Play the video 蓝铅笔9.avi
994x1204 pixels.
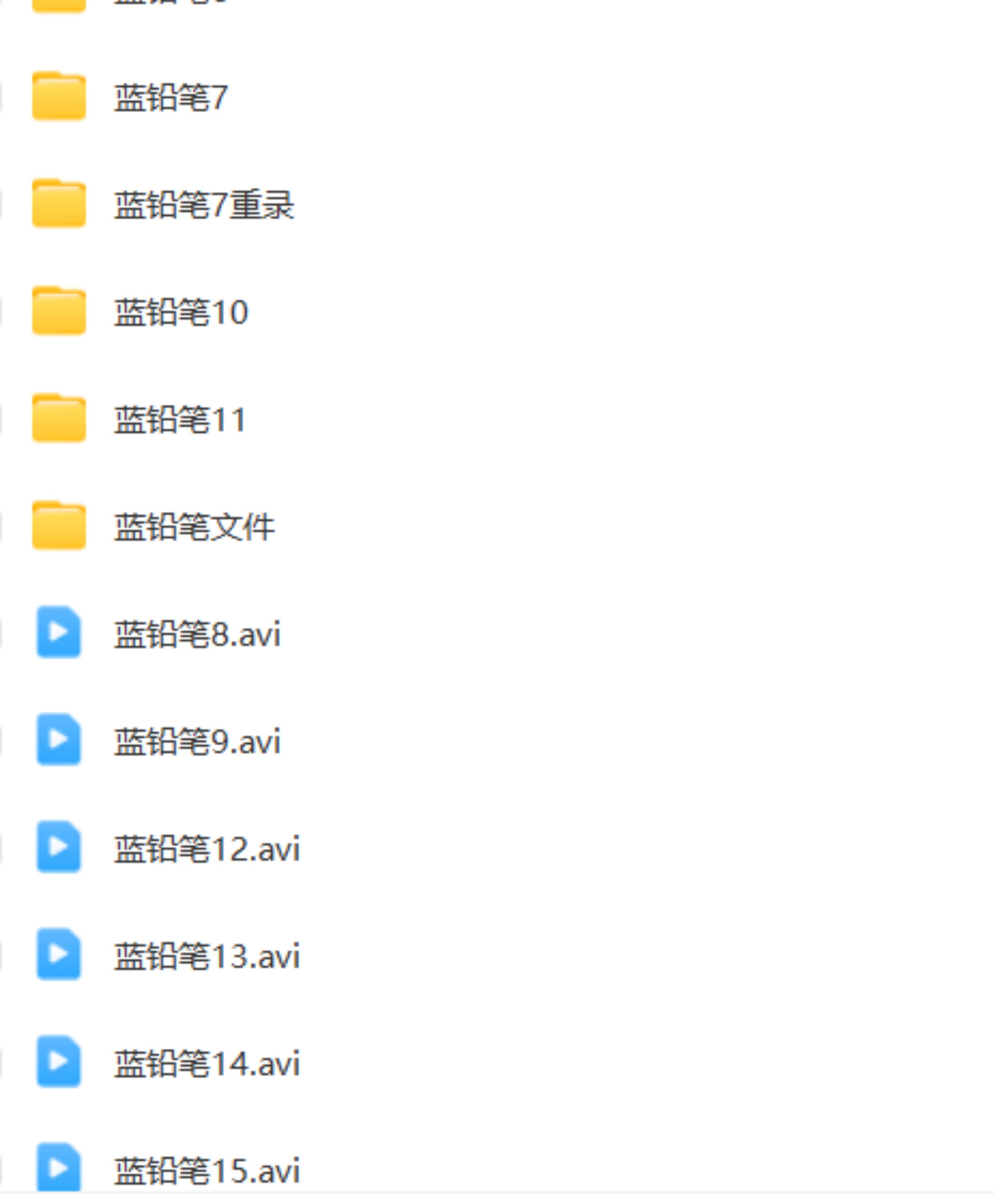point(197,741)
